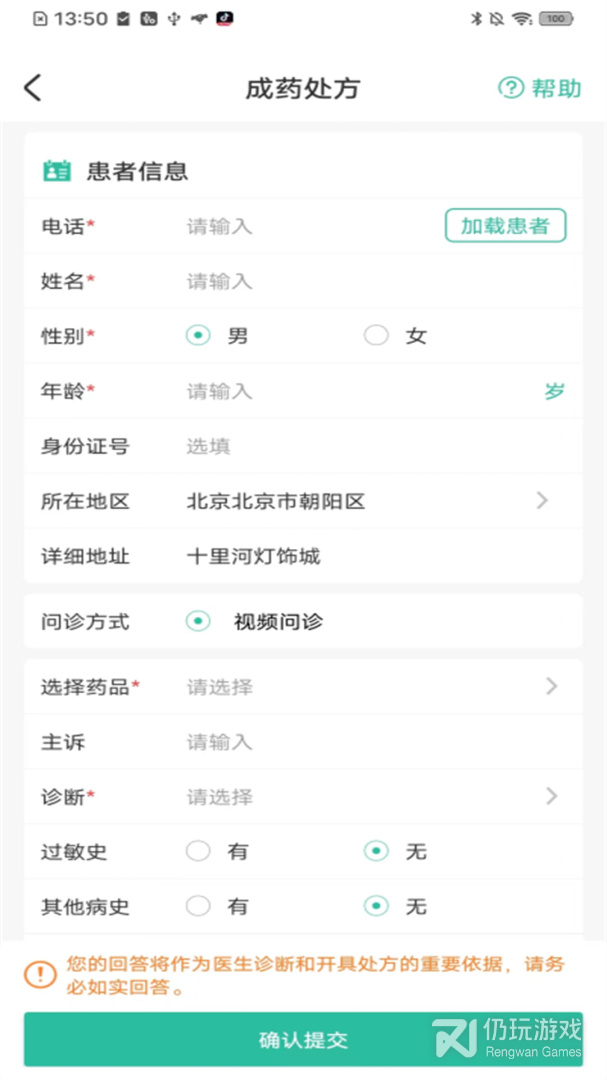This screenshot has height=1080, width=607.
Task: Open the 帮助 help page
Action: point(540,88)
